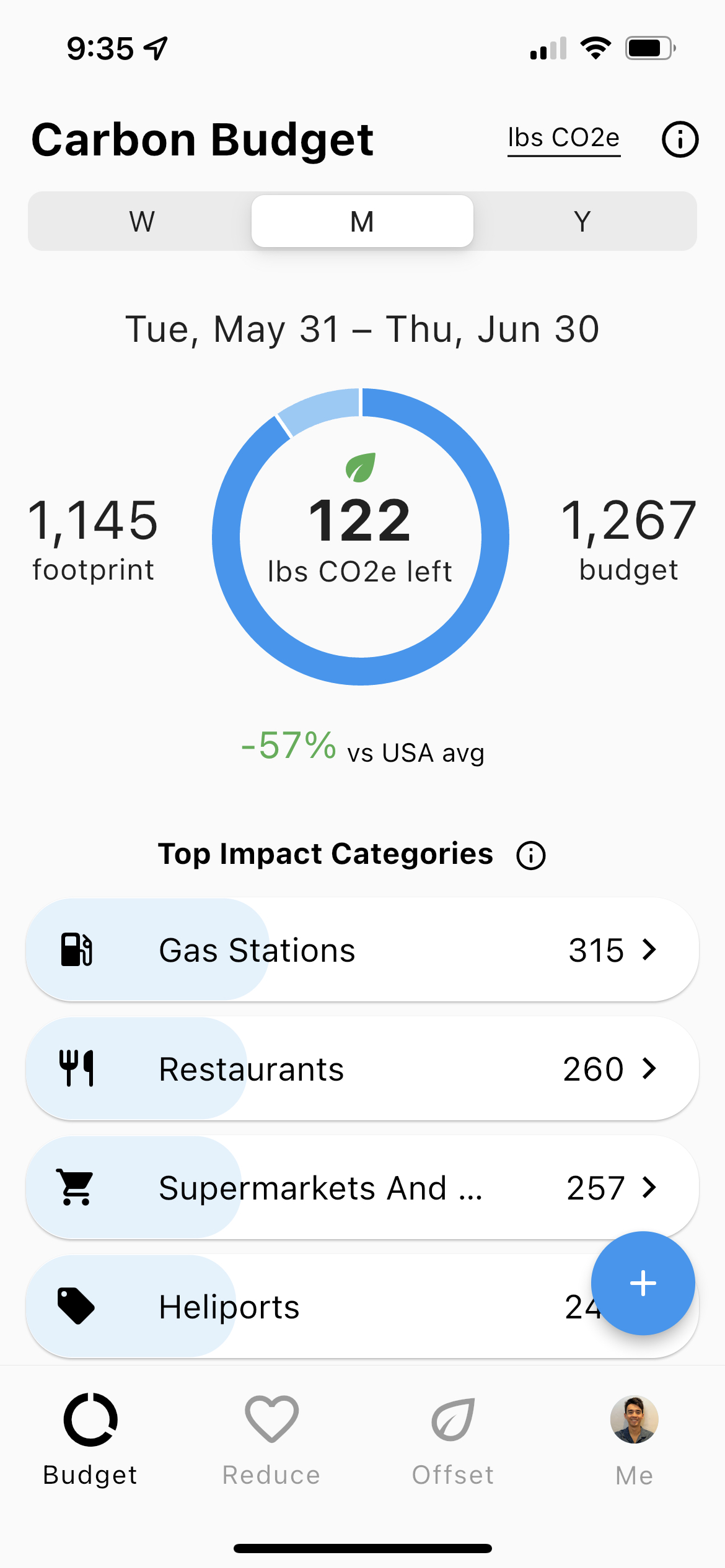
Task: Switch to the W weekly view
Action: [141, 221]
